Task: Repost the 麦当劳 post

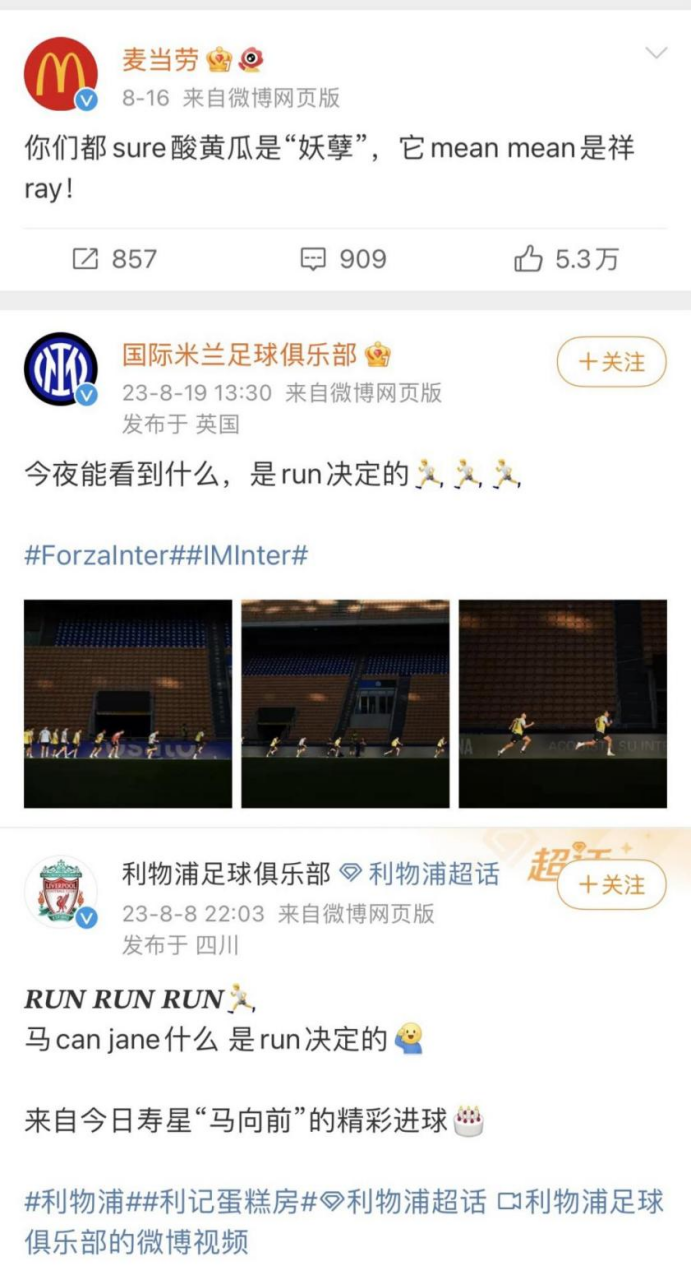Action: 114,260
